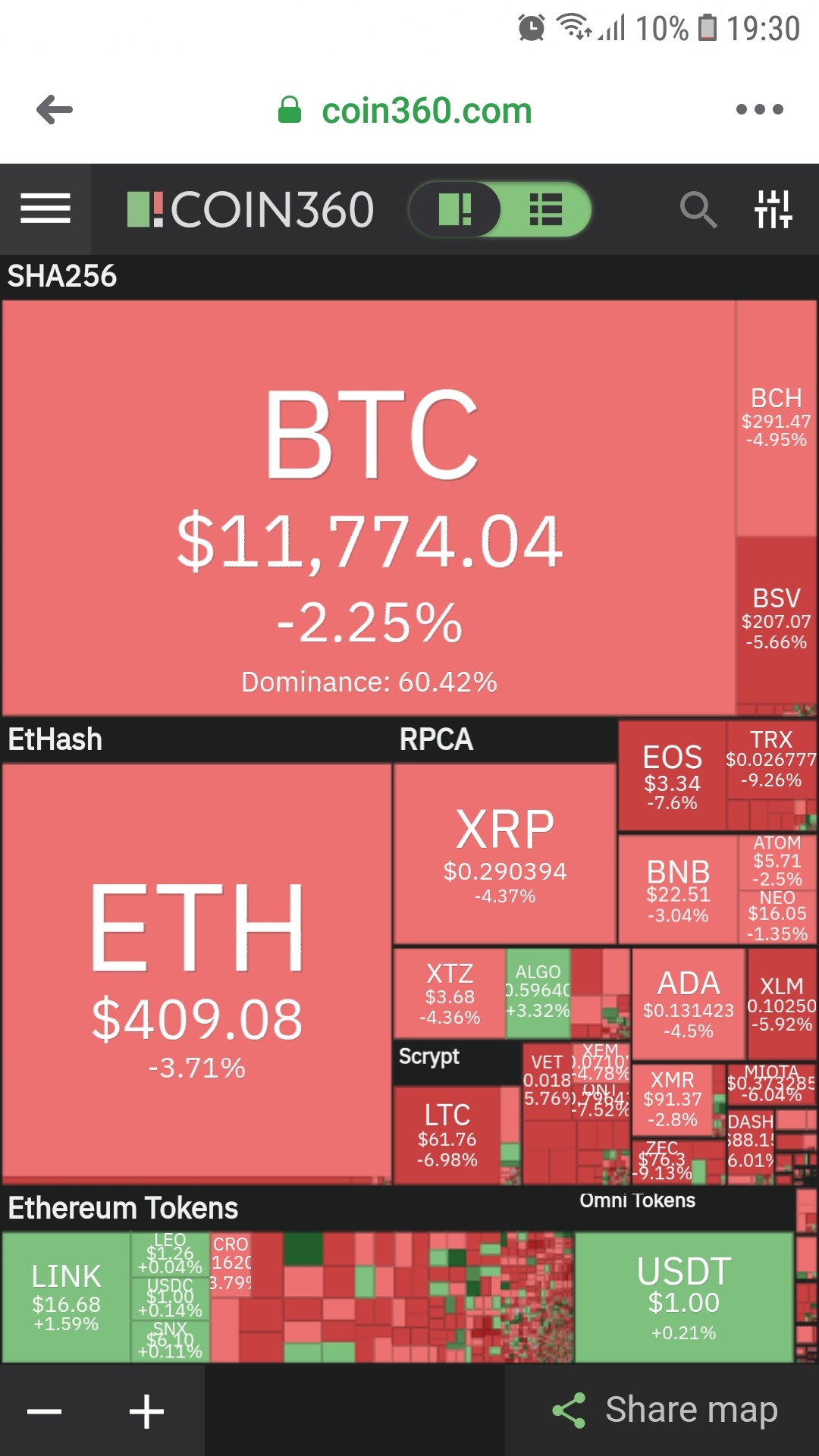Open the EOS tile
Viewport: 819px width, 1456px height.
[x=672, y=777]
